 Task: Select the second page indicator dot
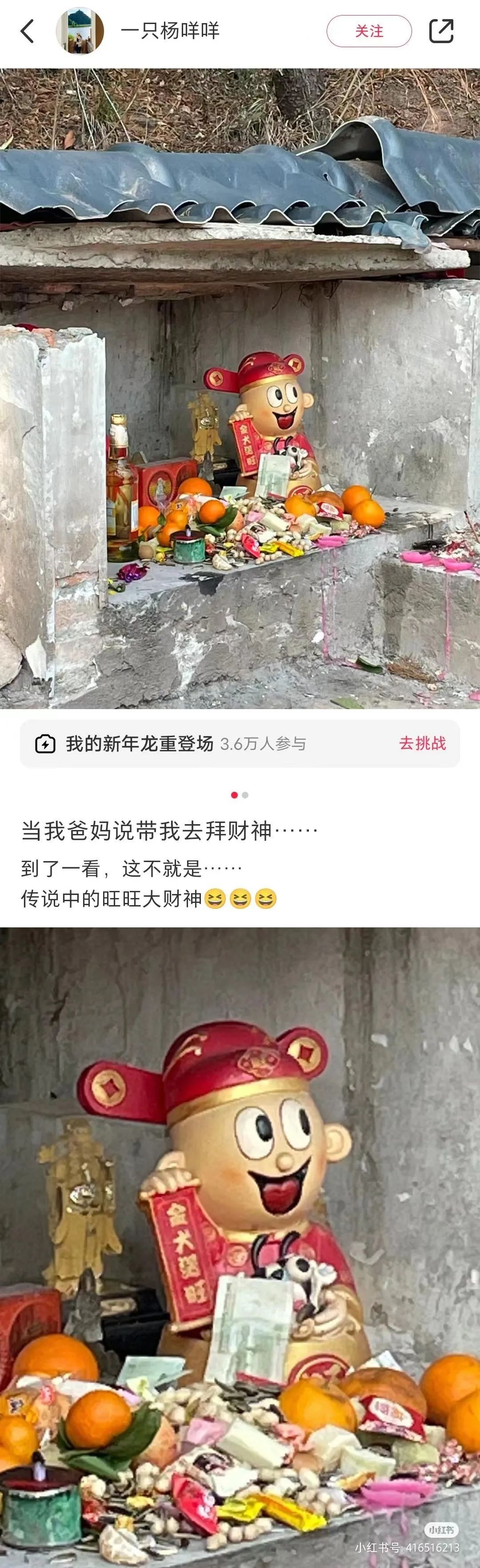click(245, 795)
